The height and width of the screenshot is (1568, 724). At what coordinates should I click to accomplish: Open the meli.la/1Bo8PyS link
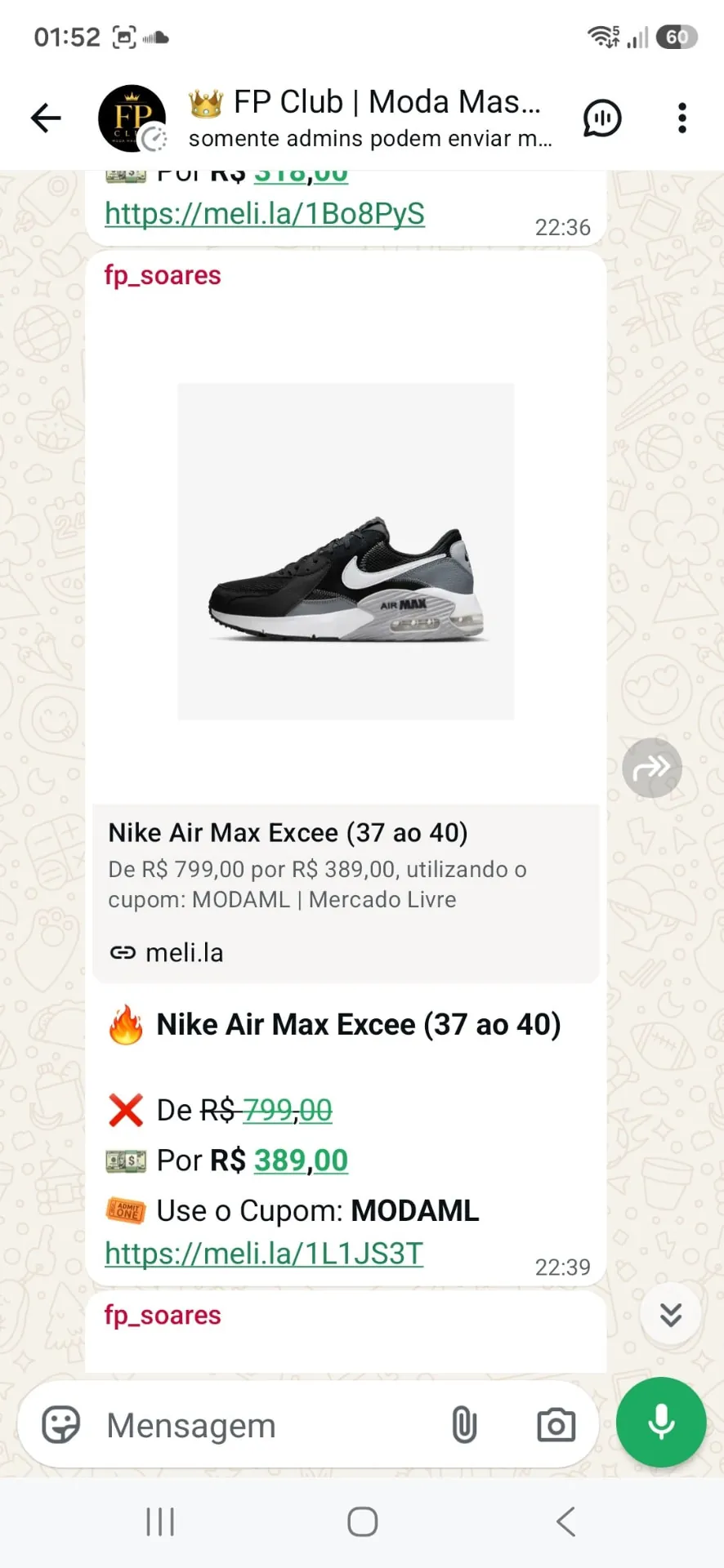265,214
